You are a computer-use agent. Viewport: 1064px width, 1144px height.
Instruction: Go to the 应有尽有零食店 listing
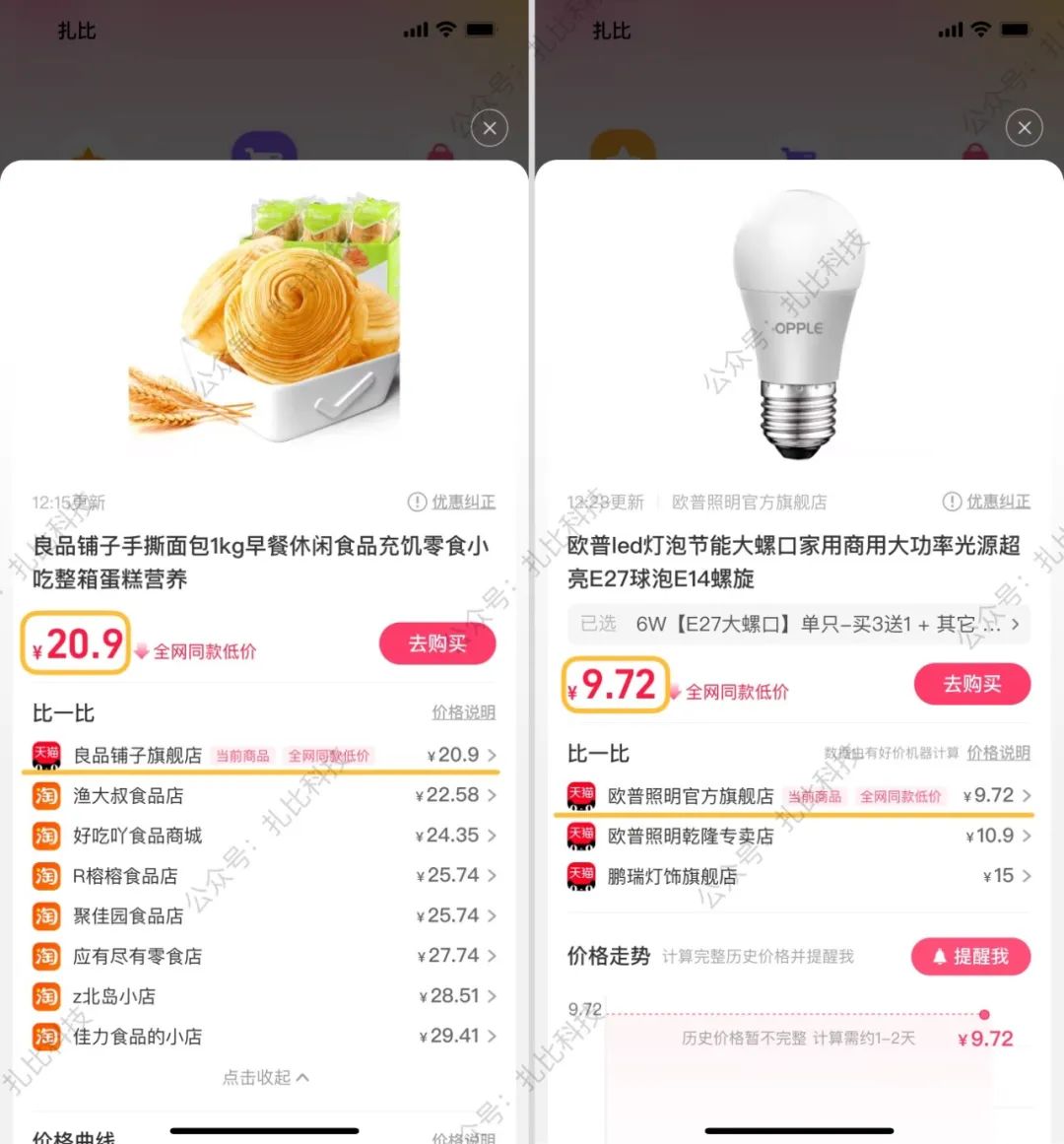pos(264,956)
